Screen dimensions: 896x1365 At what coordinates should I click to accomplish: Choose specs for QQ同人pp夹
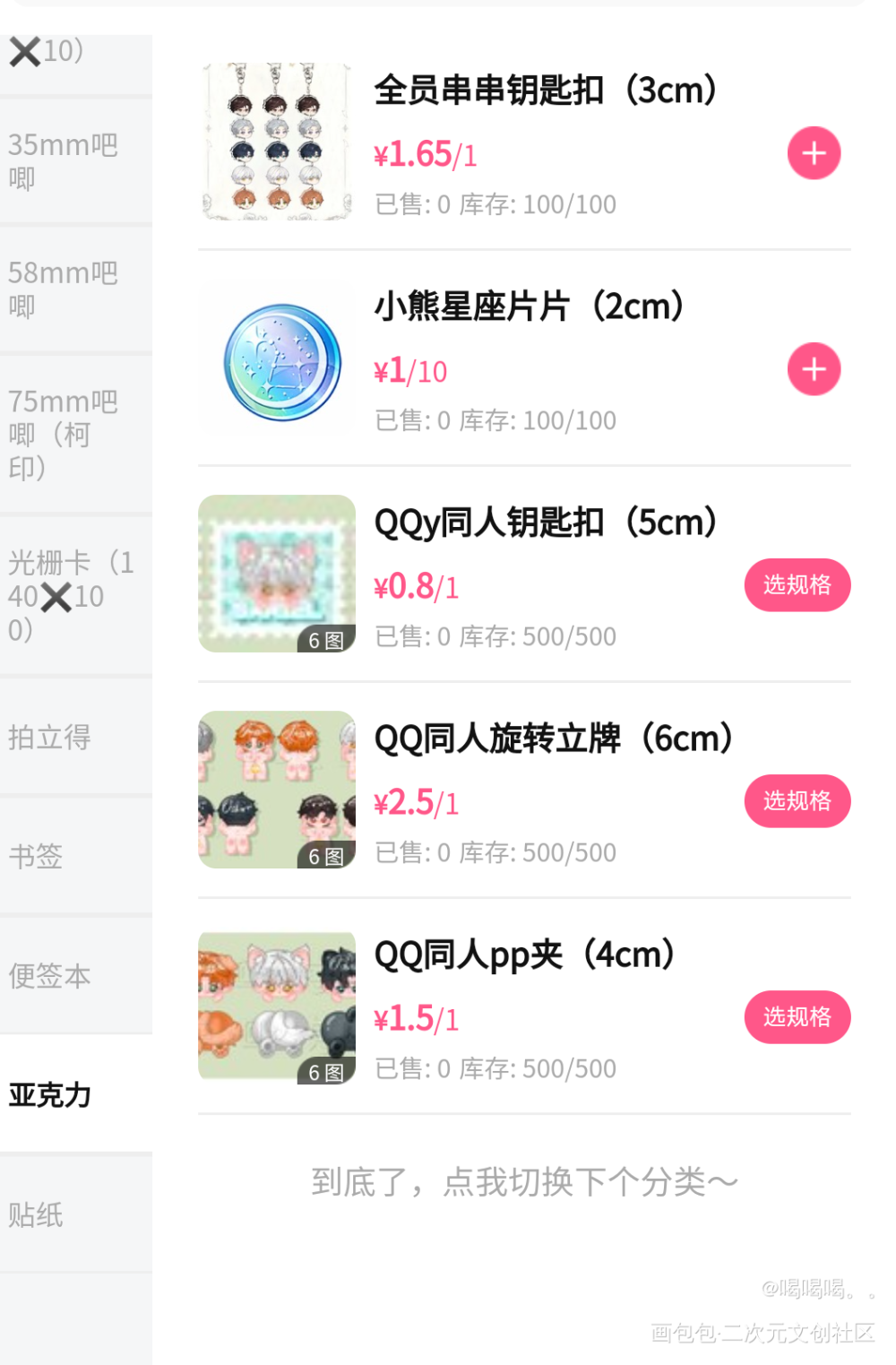point(797,1017)
